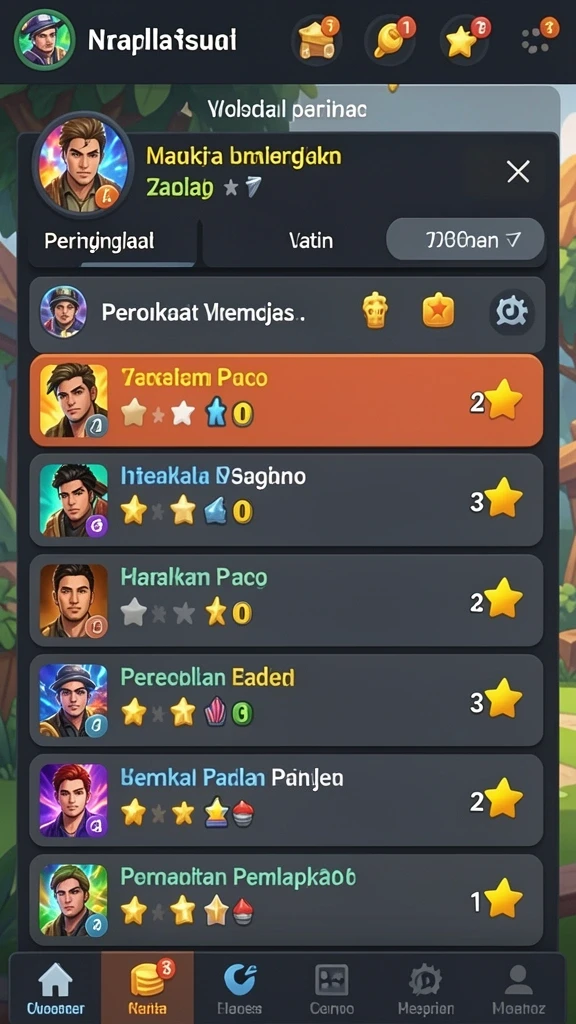
Task: Select the Pereopllan Eaded player row
Action: tap(286, 700)
